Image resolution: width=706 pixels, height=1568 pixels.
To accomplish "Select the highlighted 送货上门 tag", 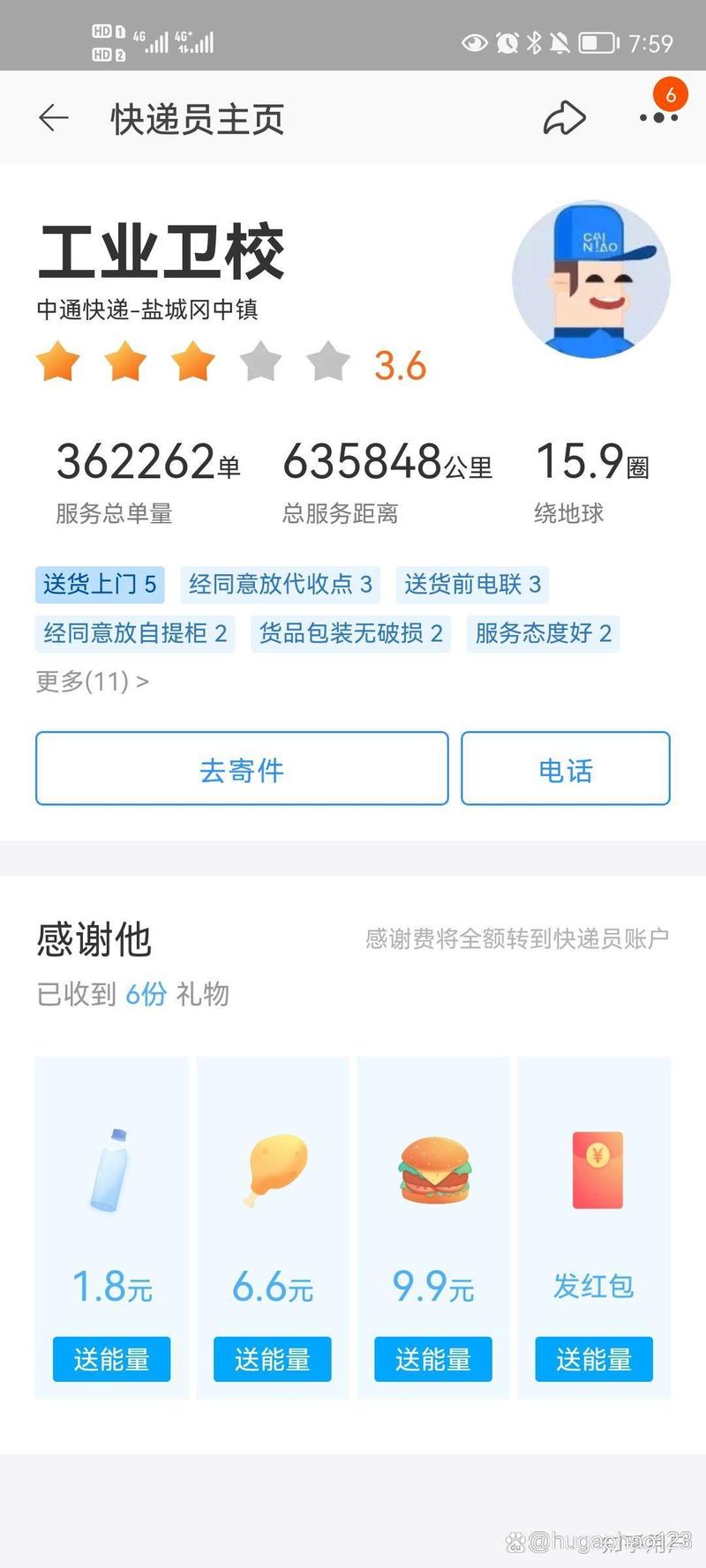I will coord(100,585).
